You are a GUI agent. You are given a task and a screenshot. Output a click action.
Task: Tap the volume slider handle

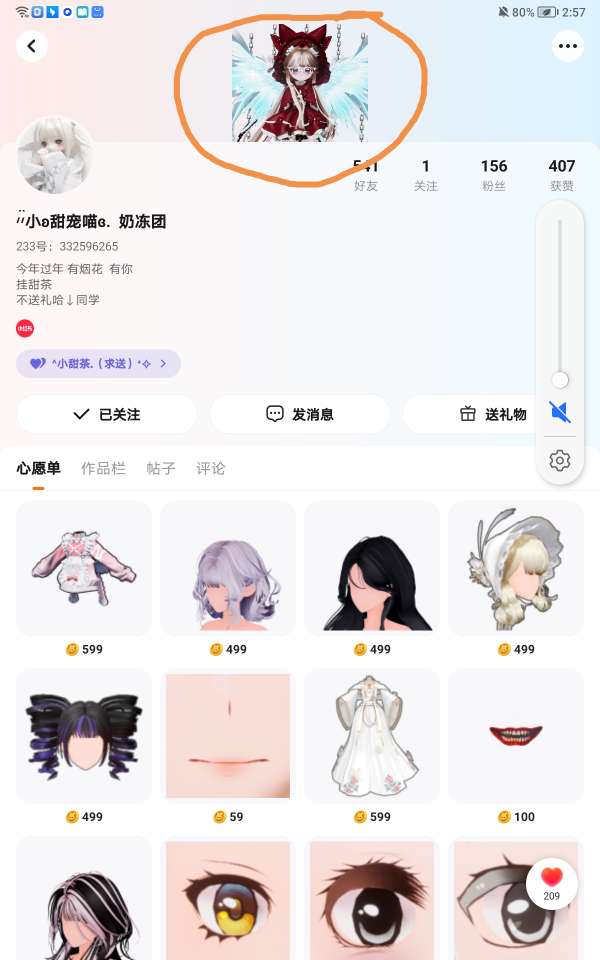click(x=560, y=380)
